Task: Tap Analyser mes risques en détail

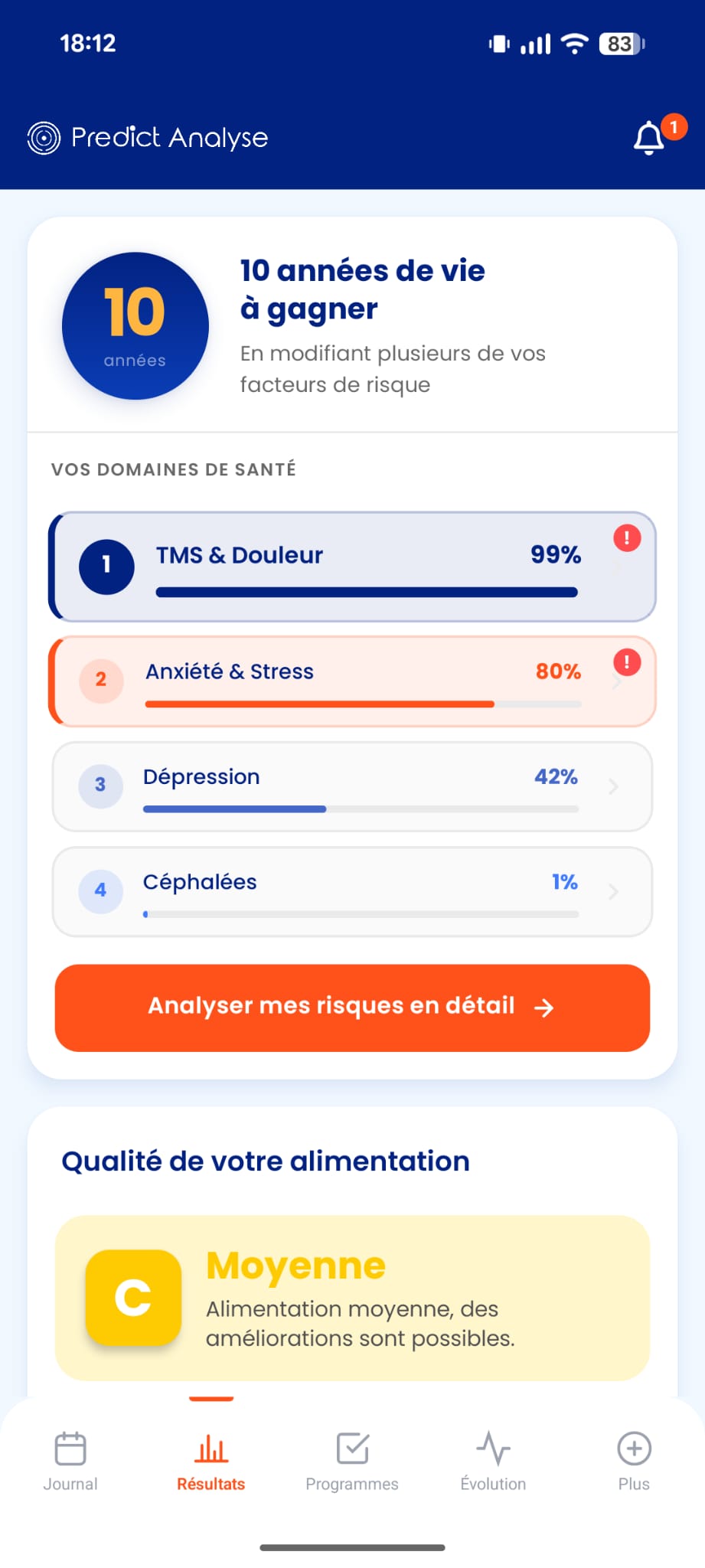Action: [x=352, y=1008]
